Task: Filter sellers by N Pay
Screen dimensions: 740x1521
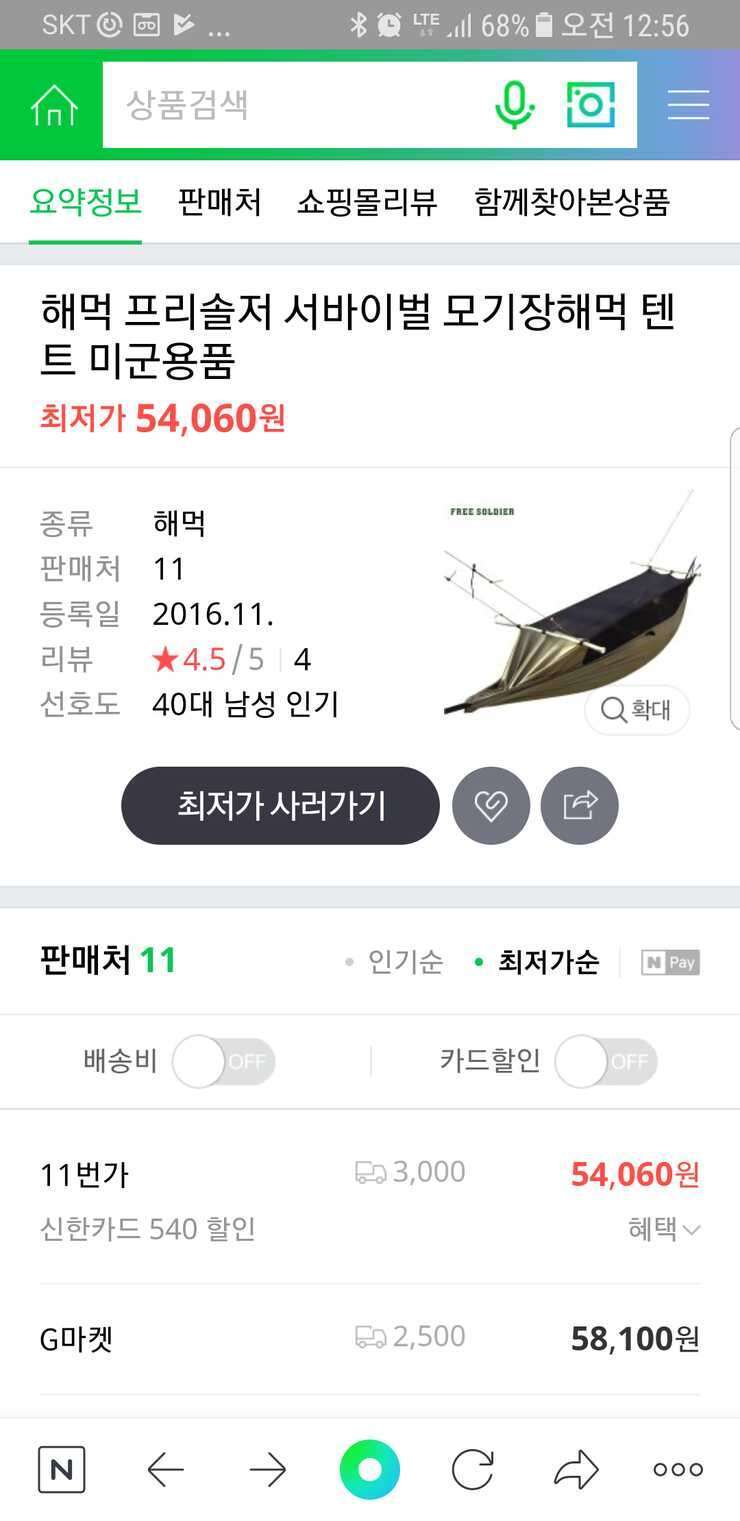Action: coord(670,963)
